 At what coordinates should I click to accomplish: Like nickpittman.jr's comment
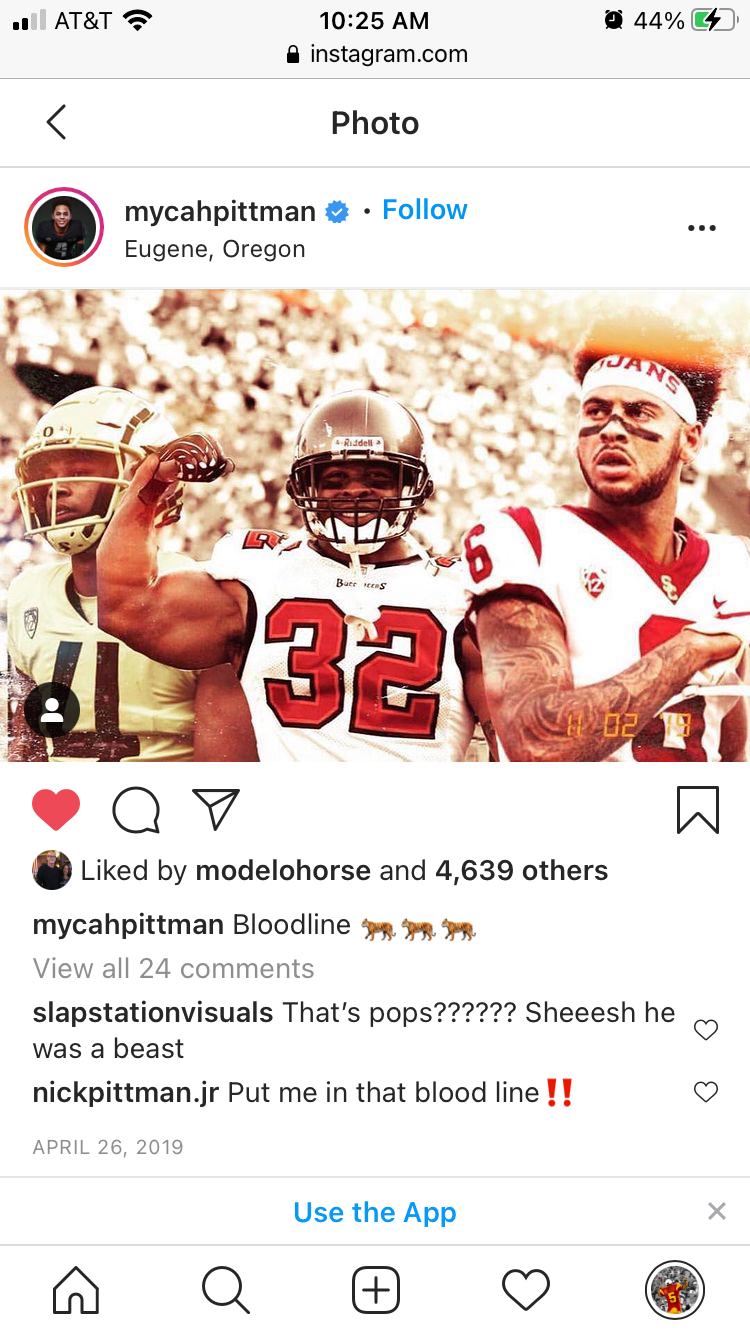pos(706,1092)
